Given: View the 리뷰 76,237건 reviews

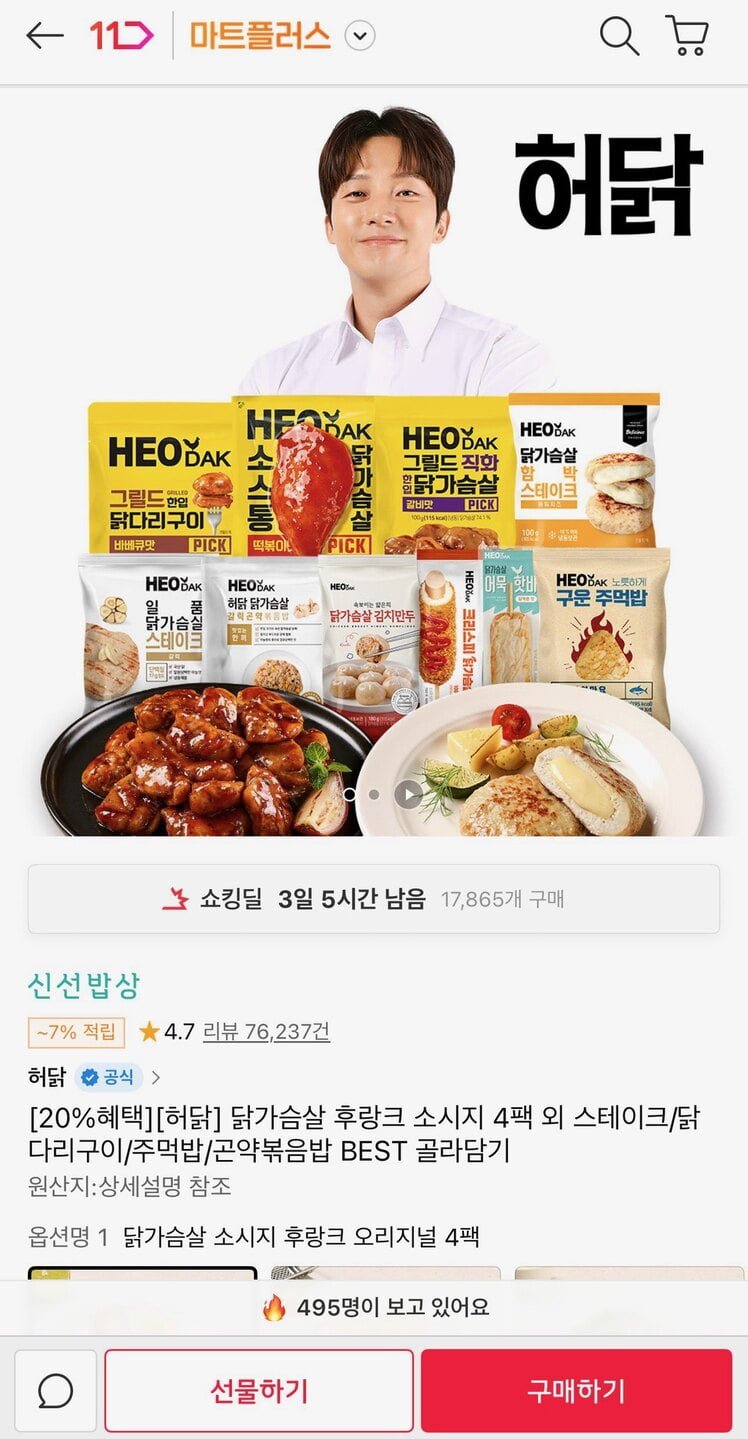Looking at the screenshot, I should pos(266,1031).
